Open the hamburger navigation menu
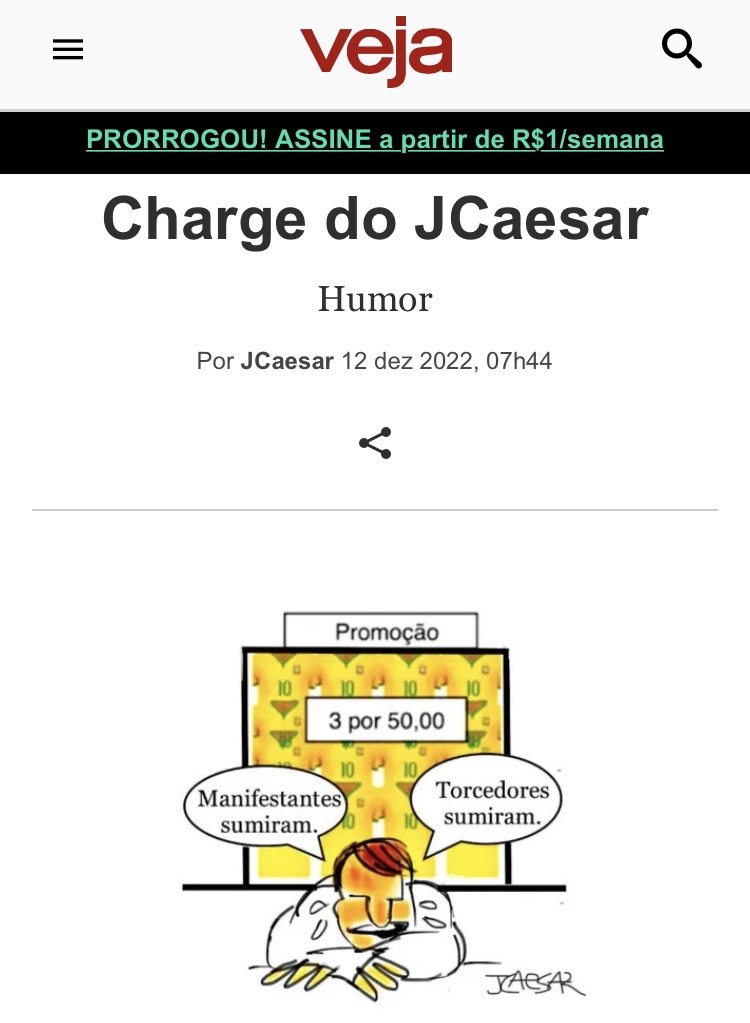This screenshot has height=1023, width=750. tap(68, 50)
